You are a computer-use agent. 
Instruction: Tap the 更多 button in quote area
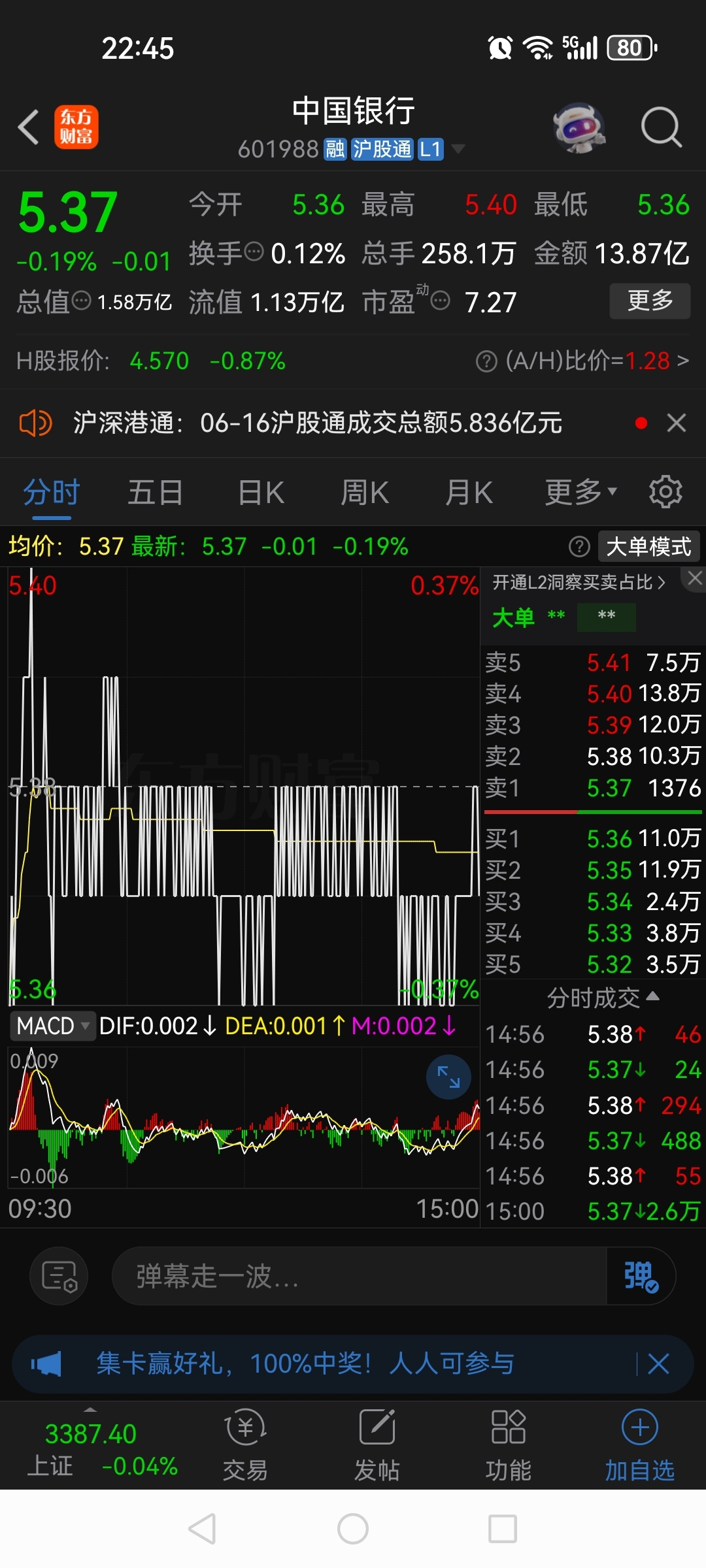click(650, 301)
